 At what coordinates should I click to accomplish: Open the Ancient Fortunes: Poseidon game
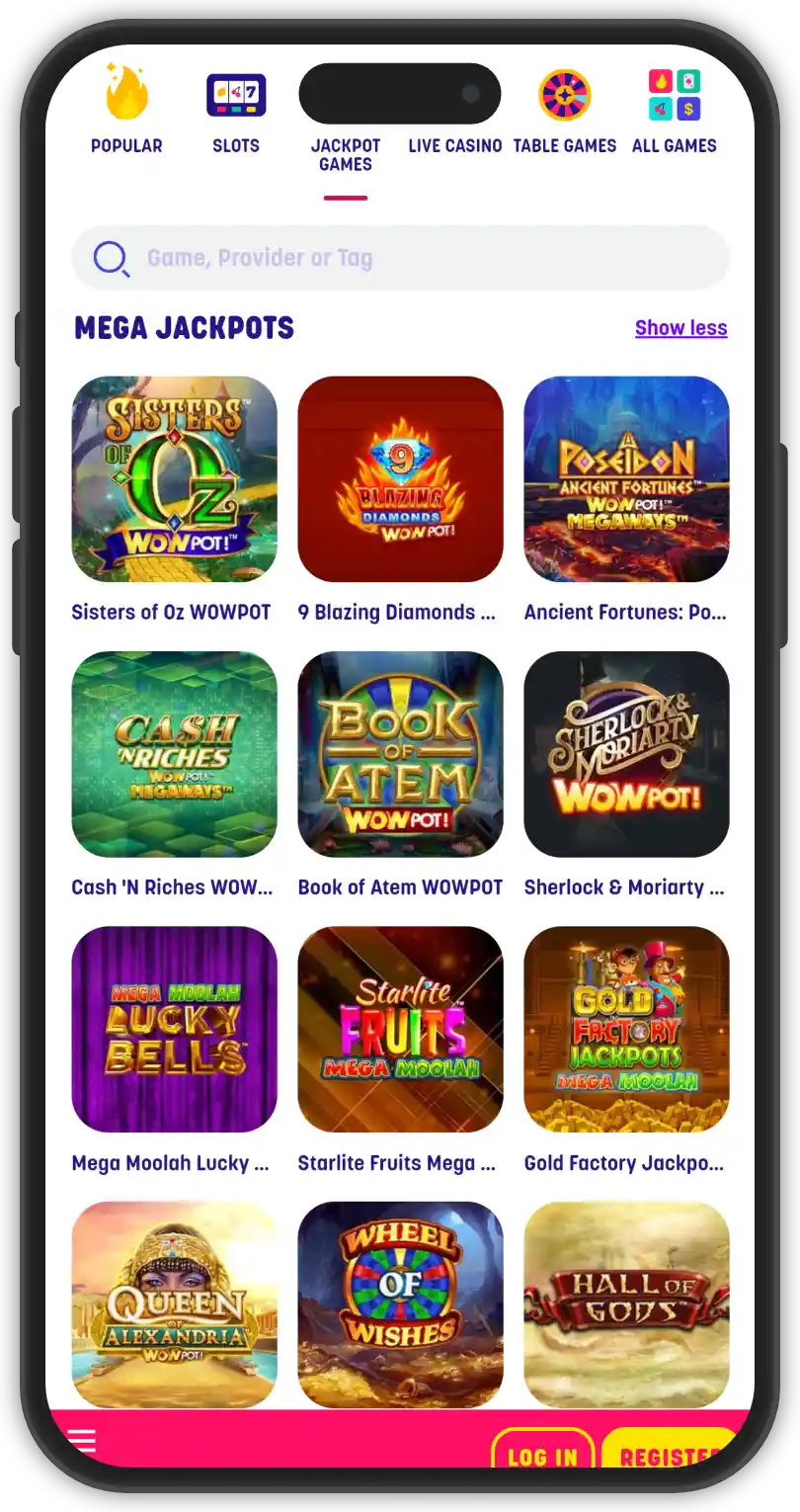click(626, 479)
